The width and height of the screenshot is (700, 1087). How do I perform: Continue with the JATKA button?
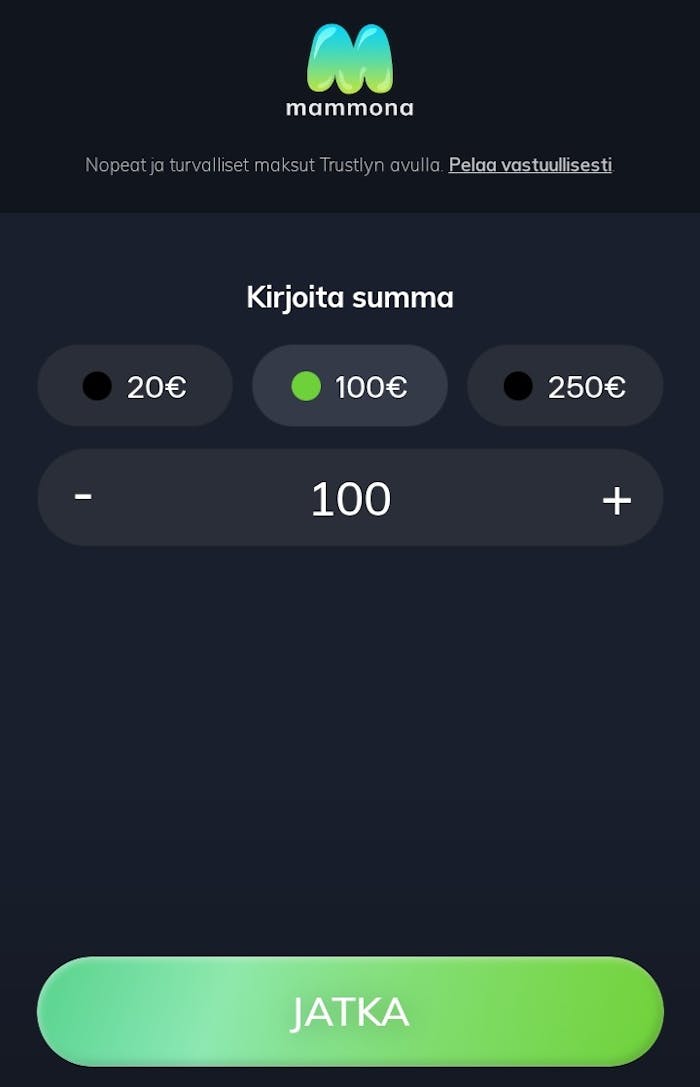pyautogui.click(x=350, y=1011)
